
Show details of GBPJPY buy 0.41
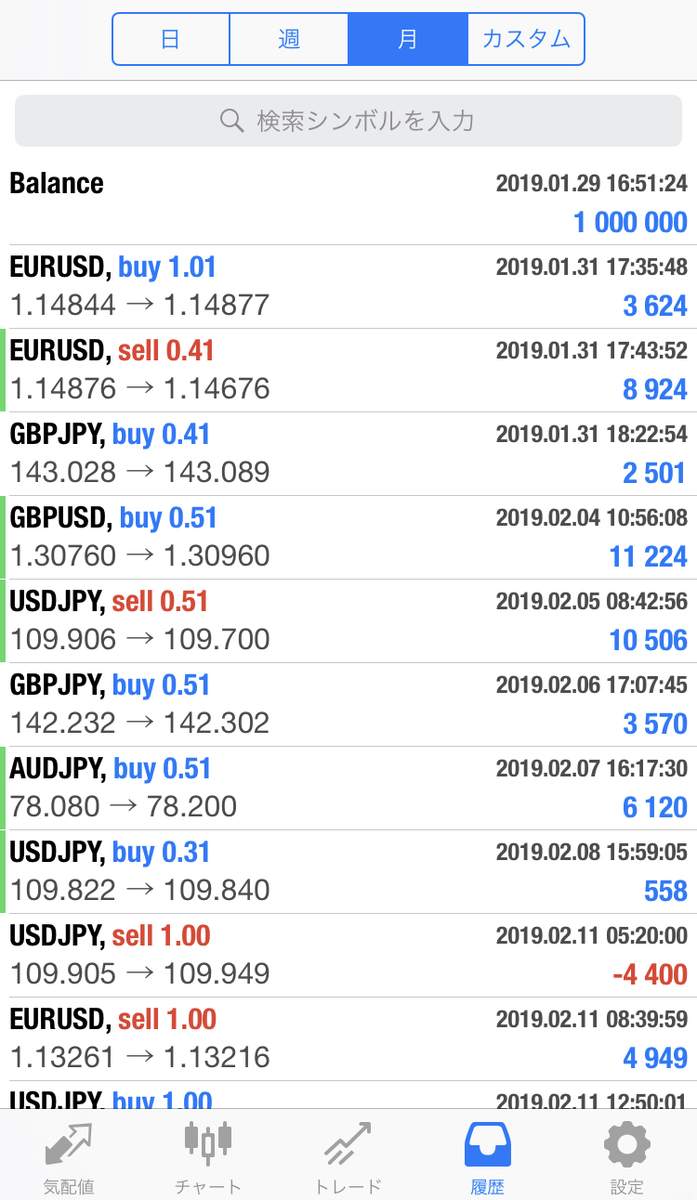(348, 454)
